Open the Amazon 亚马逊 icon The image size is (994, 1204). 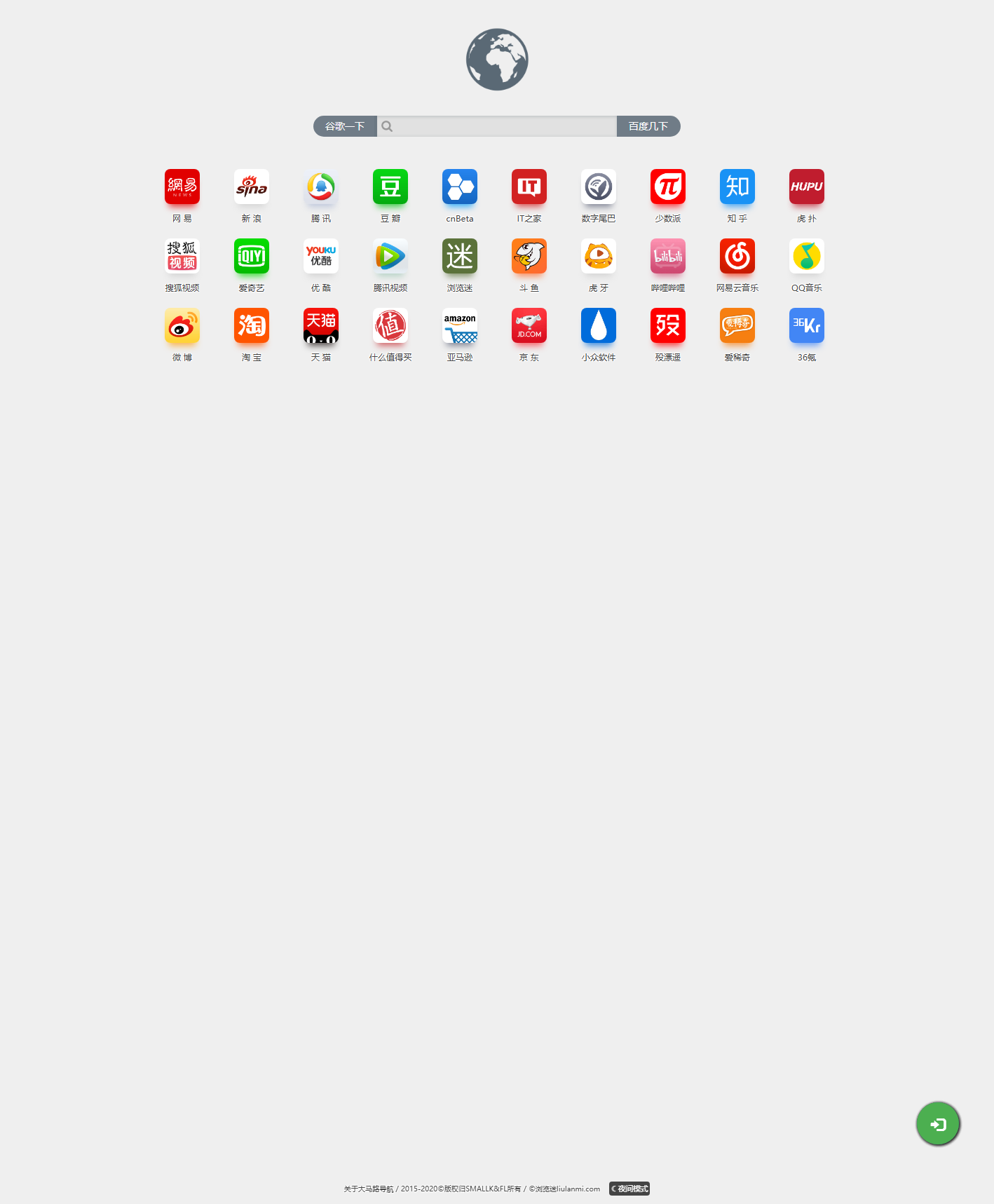459,326
